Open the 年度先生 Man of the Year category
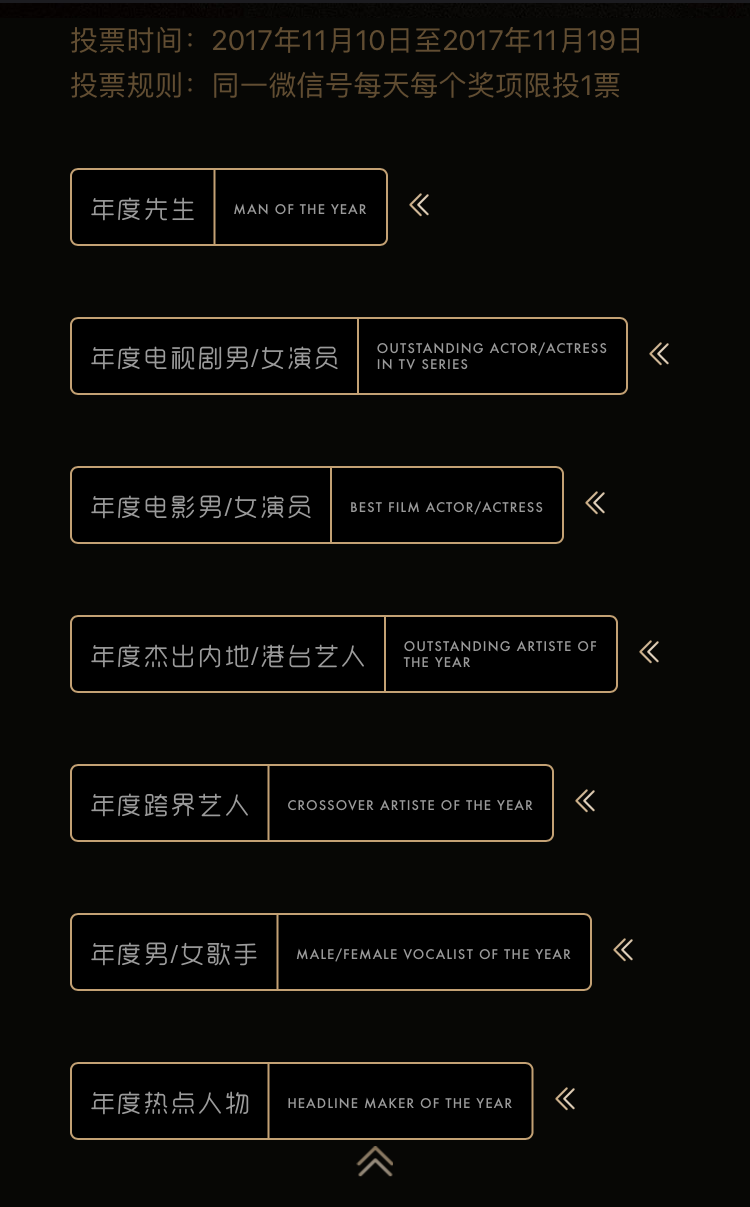The width and height of the screenshot is (750, 1207). pos(229,207)
